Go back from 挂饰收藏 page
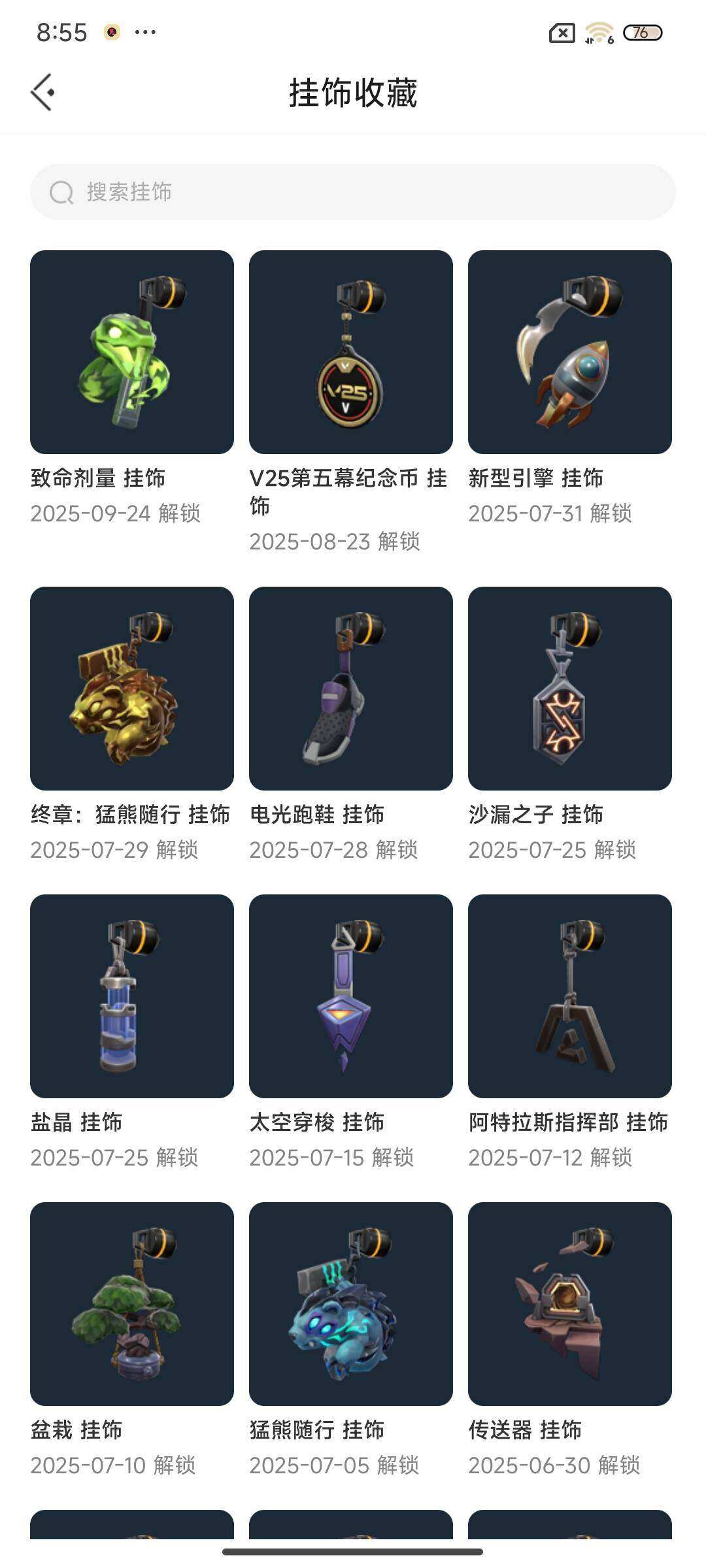This screenshot has width=706, height=1568. (x=43, y=92)
